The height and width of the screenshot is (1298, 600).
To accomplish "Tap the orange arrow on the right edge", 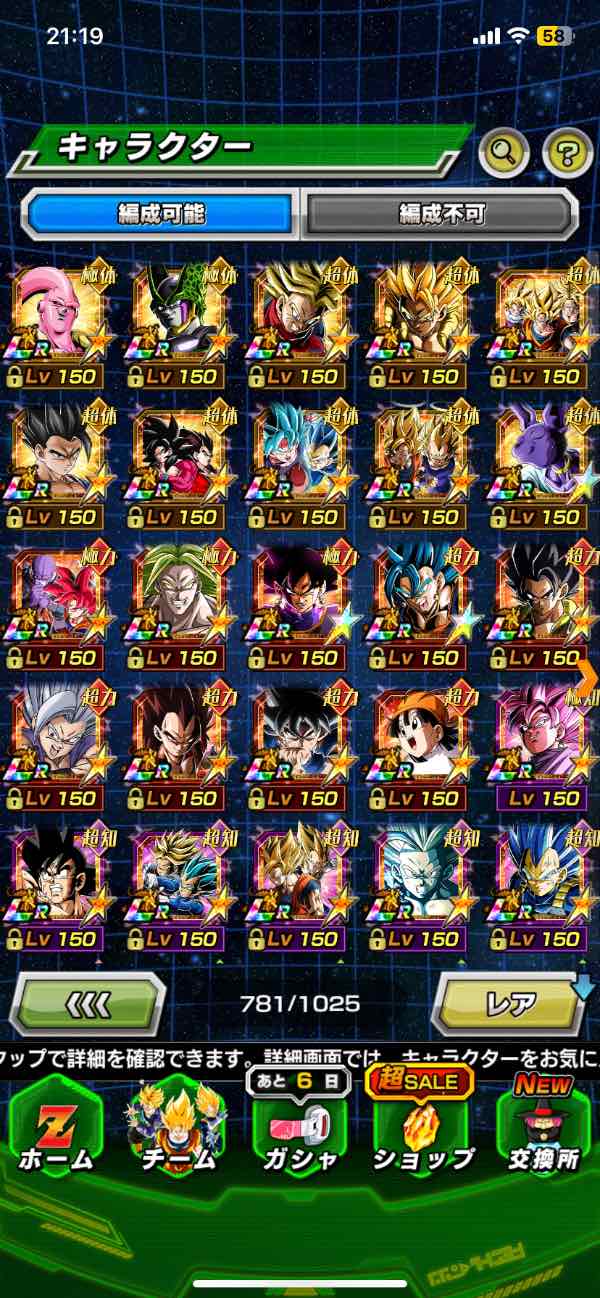I will [x=587, y=676].
